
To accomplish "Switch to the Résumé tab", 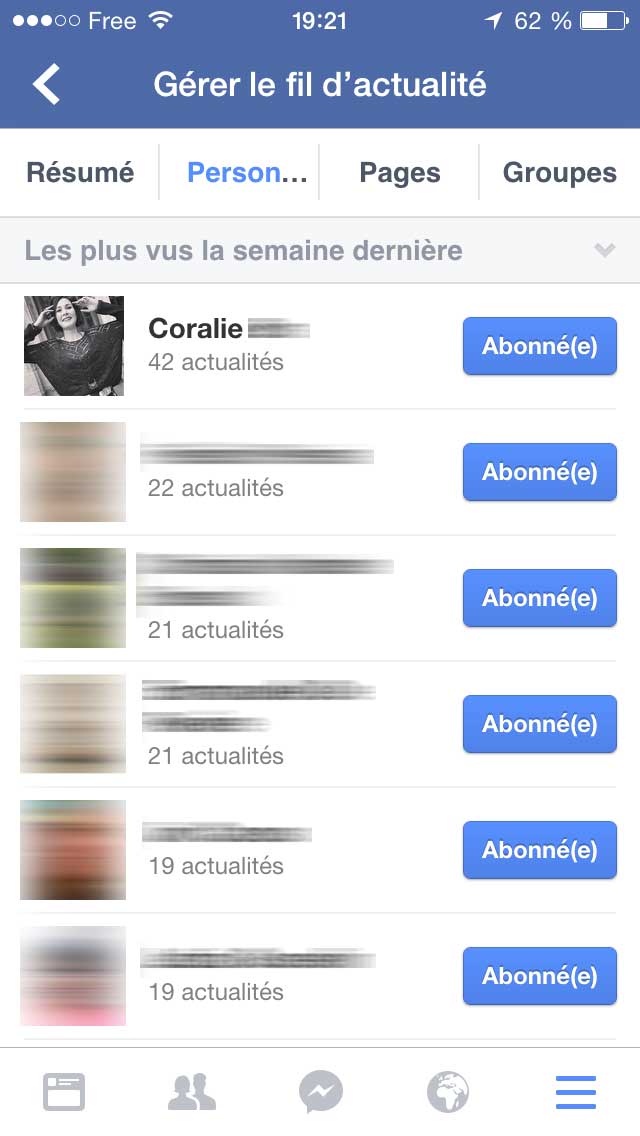I will (80, 172).
